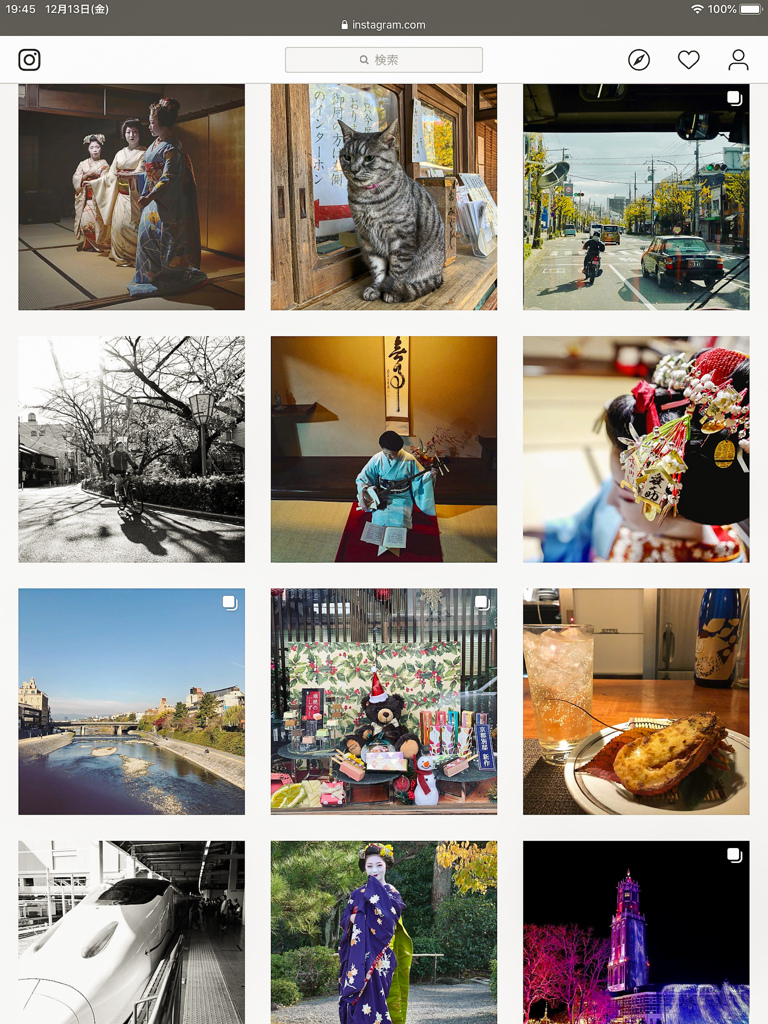768x1024 pixels.
Task: Tap the 検索 search field
Action: pyautogui.click(x=384, y=60)
